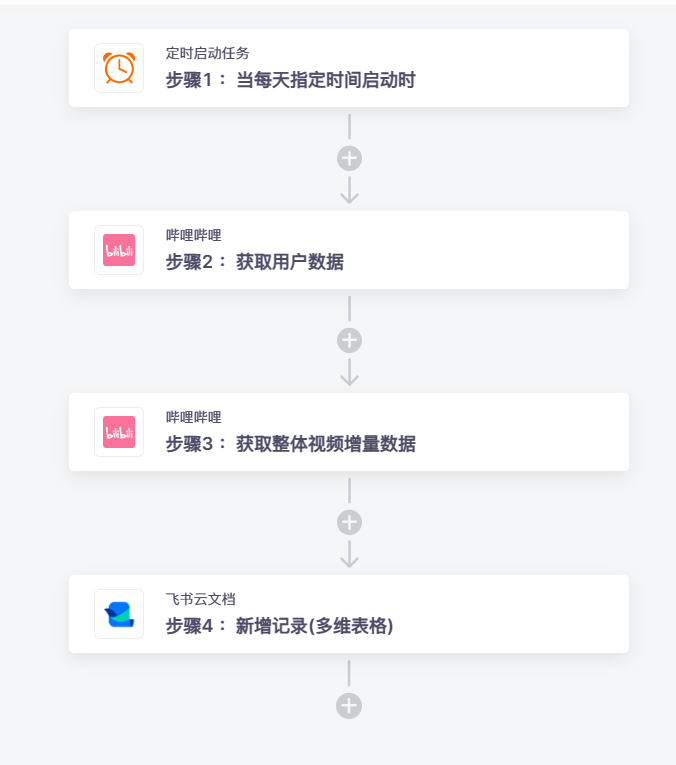This screenshot has height=765, width=676.
Task: Append a new step after step 4
Action: click(349, 705)
